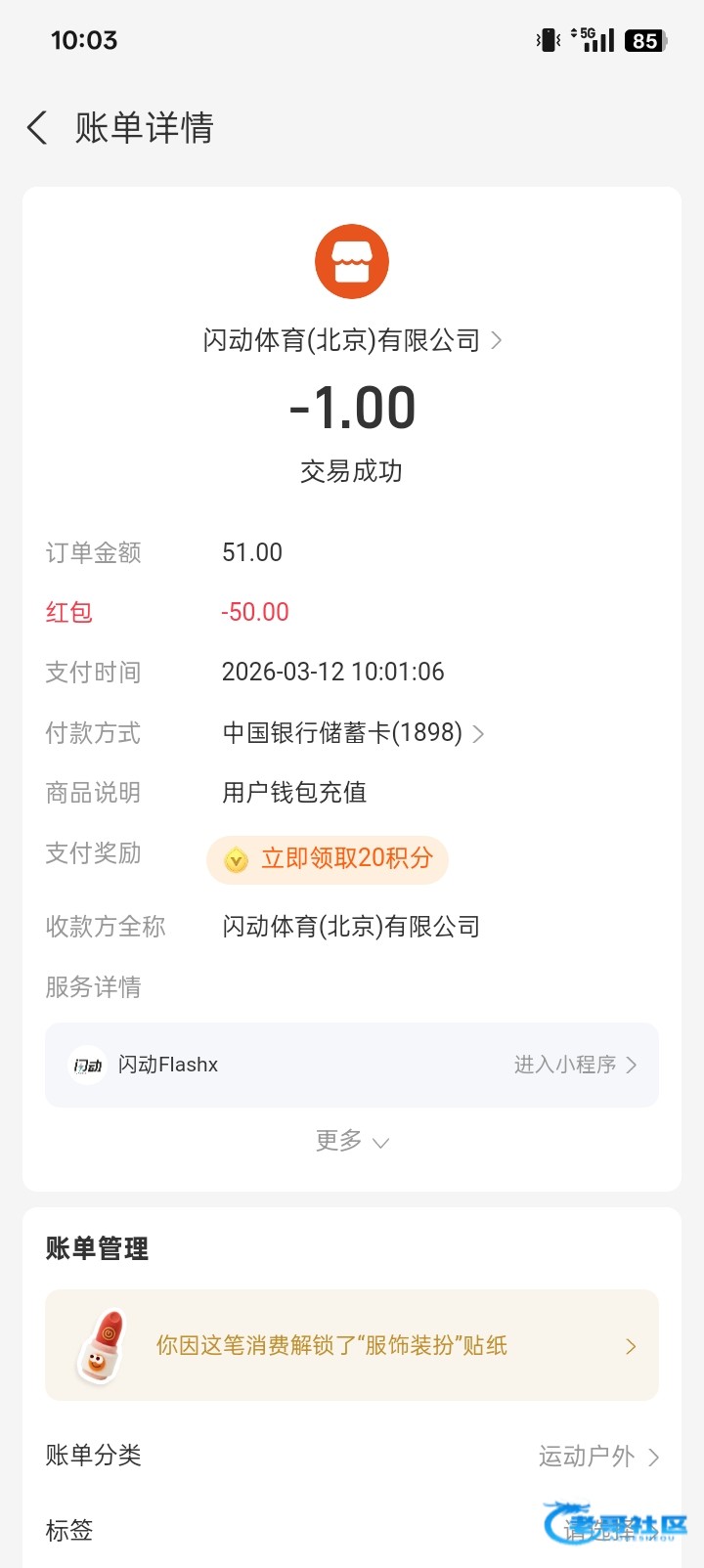Image resolution: width=704 pixels, height=1568 pixels.
Task: Go back from the 账单详情 page
Action: 37,128
